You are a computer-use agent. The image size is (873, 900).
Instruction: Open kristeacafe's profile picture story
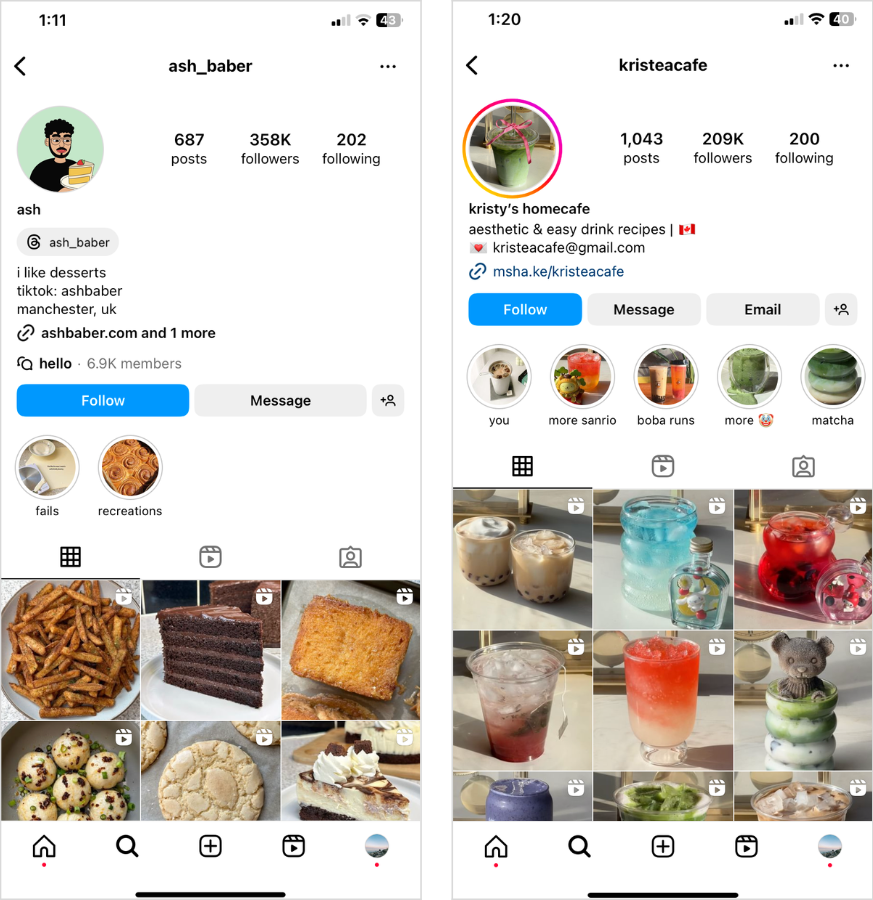pos(512,148)
